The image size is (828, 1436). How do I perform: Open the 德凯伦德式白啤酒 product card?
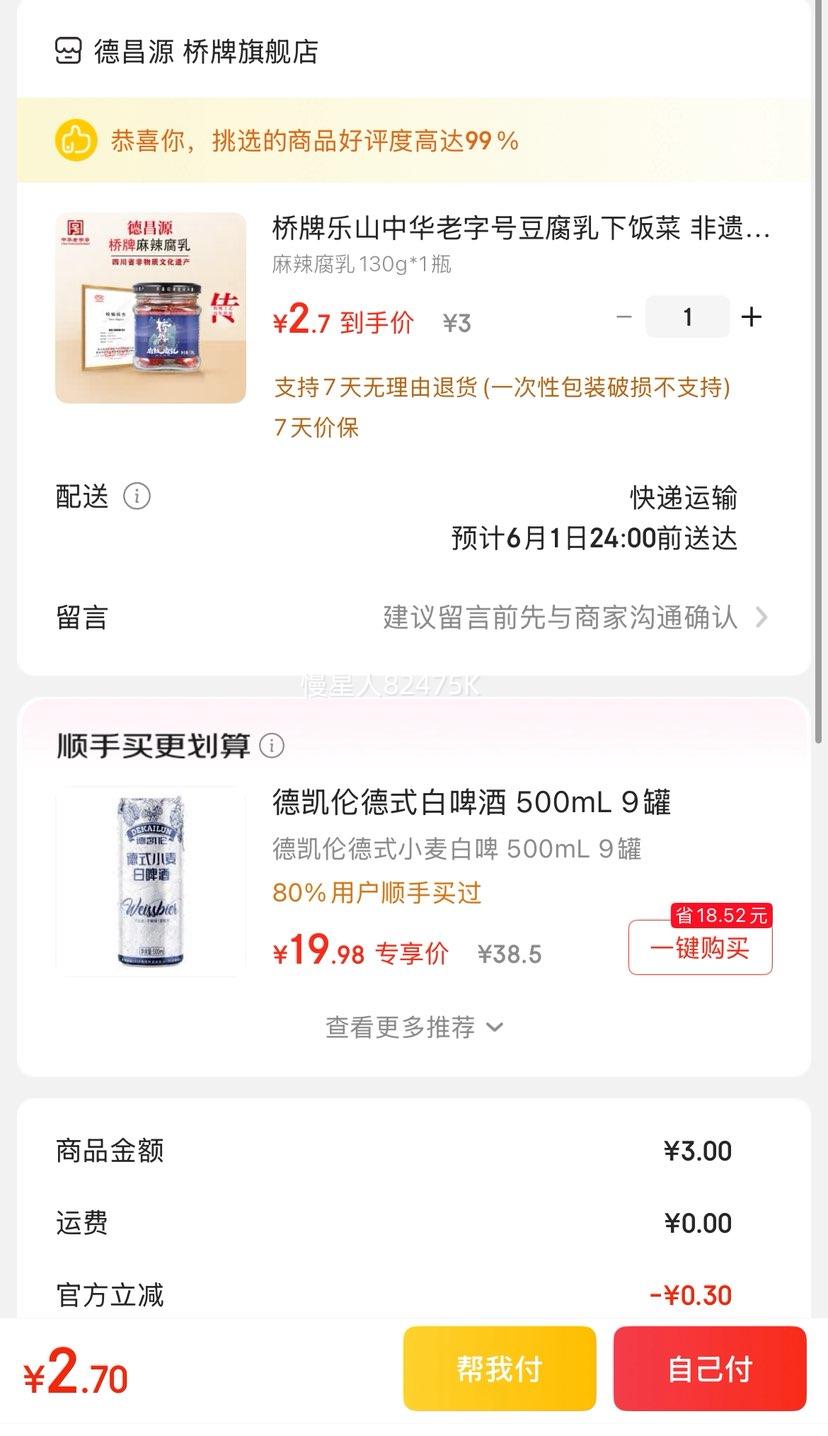click(x=414, y=881)
